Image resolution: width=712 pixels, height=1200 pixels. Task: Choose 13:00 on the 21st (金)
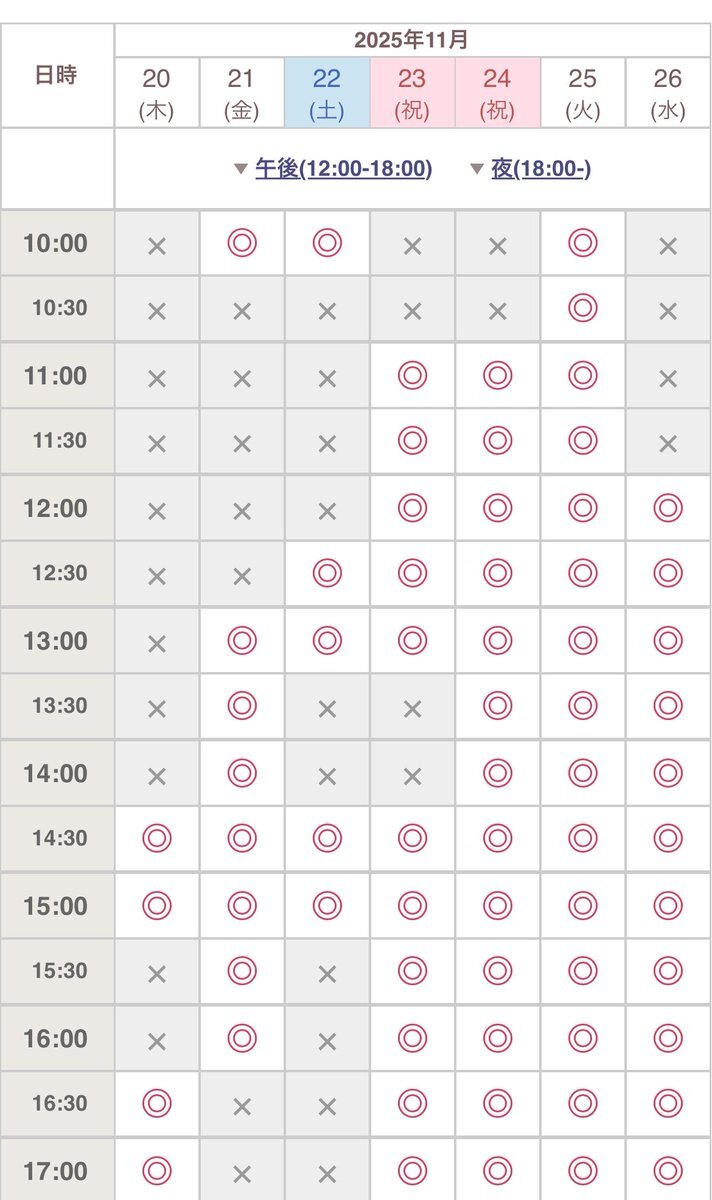(242, 640)
